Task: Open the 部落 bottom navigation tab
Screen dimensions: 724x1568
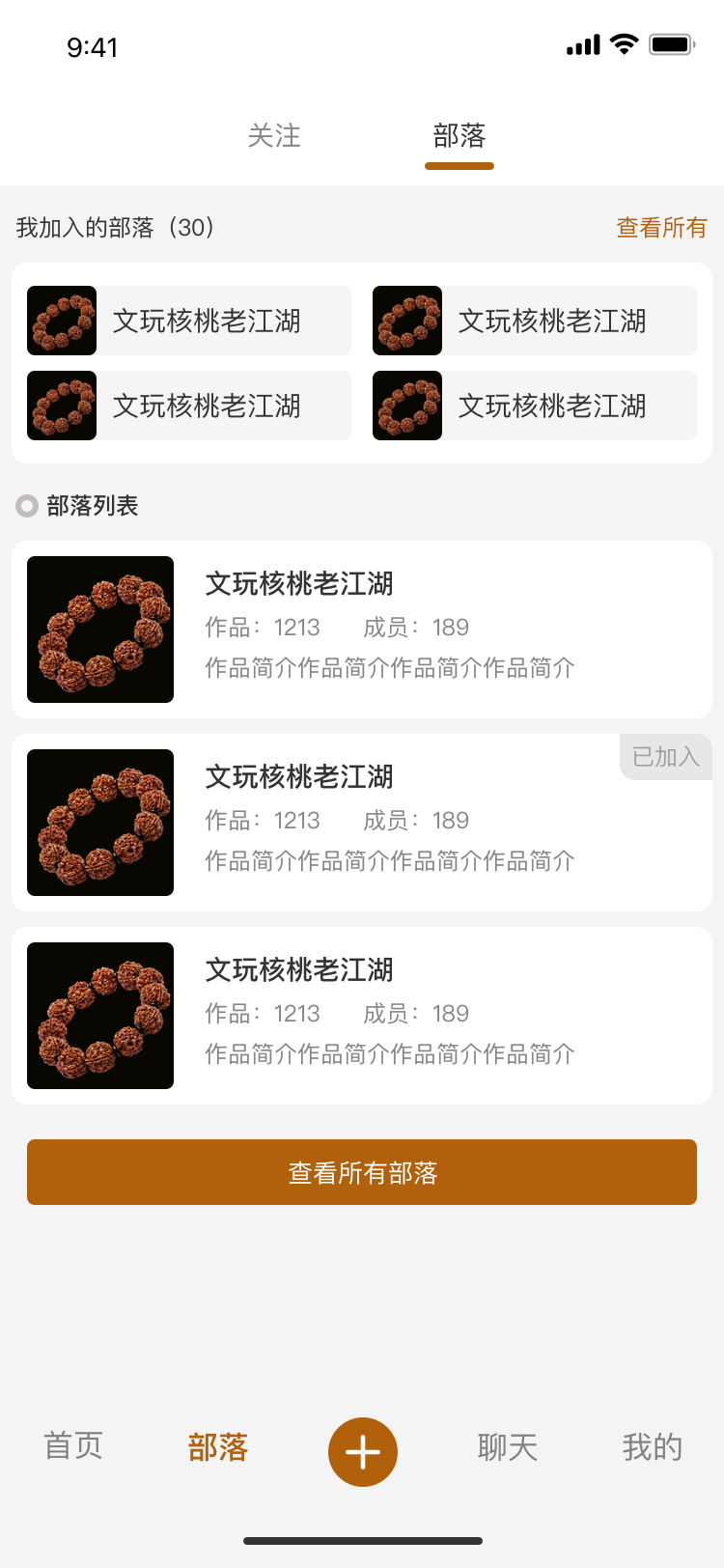Action: (218, 1446)
